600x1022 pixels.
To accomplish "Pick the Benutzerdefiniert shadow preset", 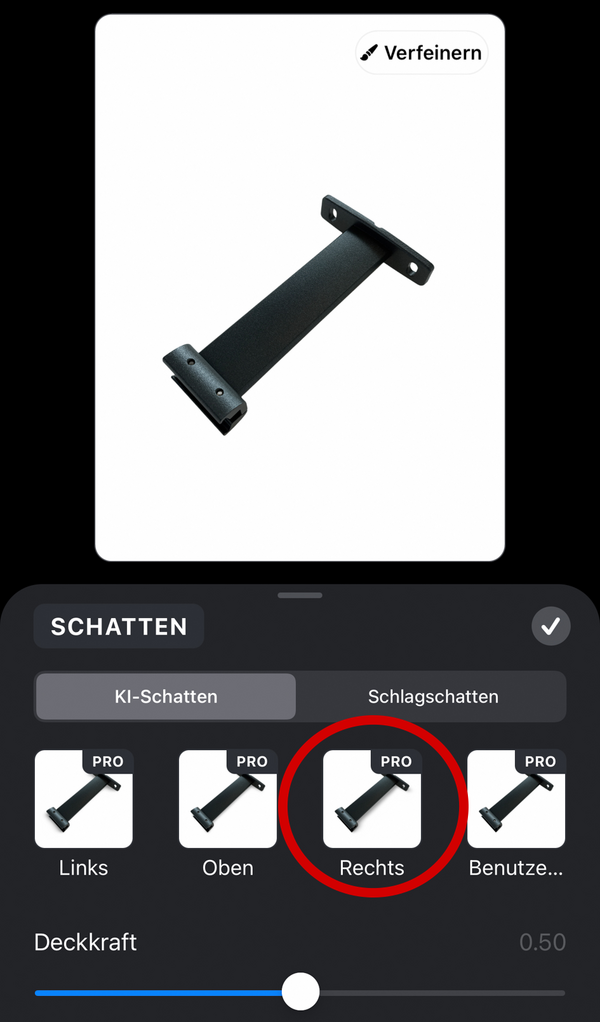I will 515,799.
